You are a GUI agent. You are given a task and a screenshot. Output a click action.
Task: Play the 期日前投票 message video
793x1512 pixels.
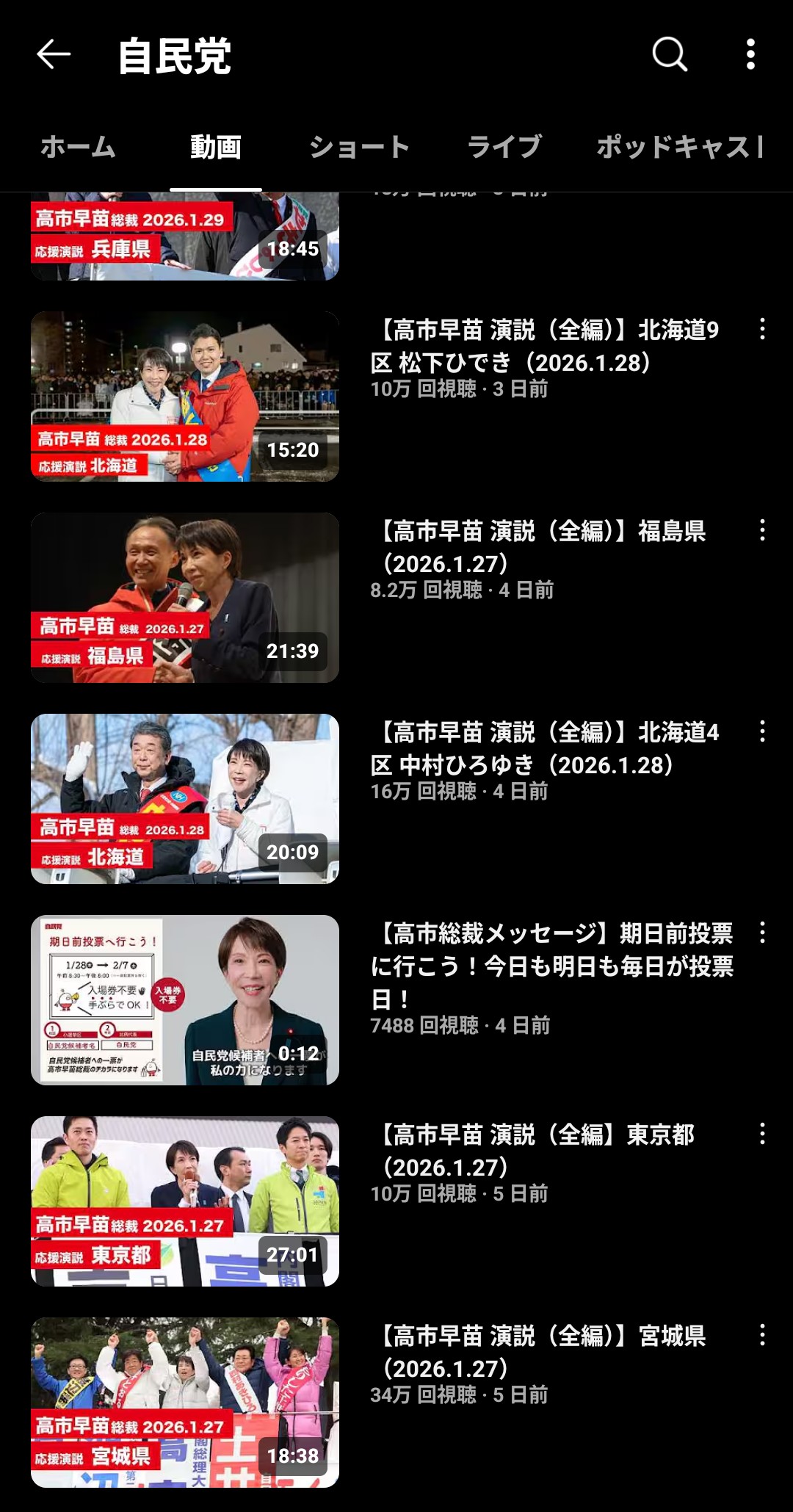click(184, 1000)
